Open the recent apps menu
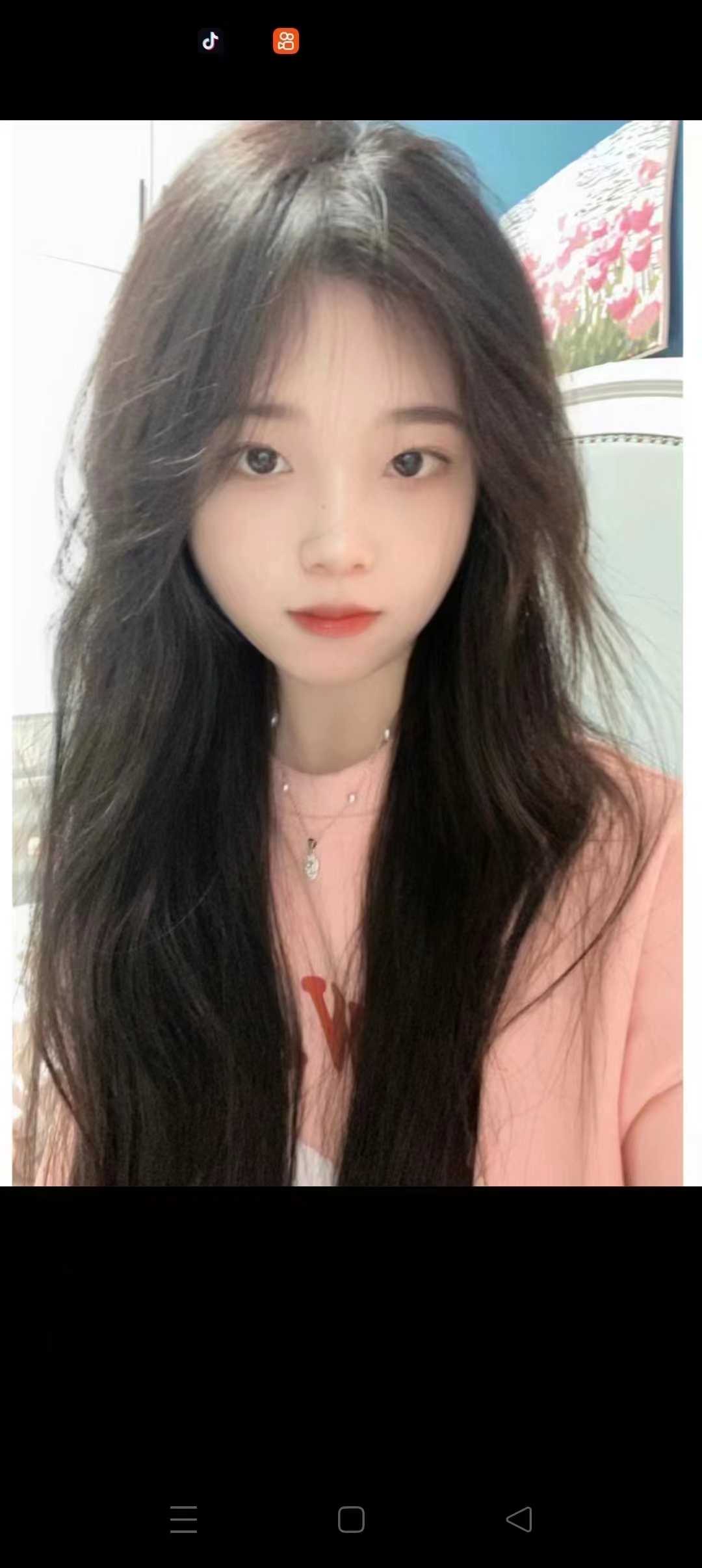 [183, 1519]
